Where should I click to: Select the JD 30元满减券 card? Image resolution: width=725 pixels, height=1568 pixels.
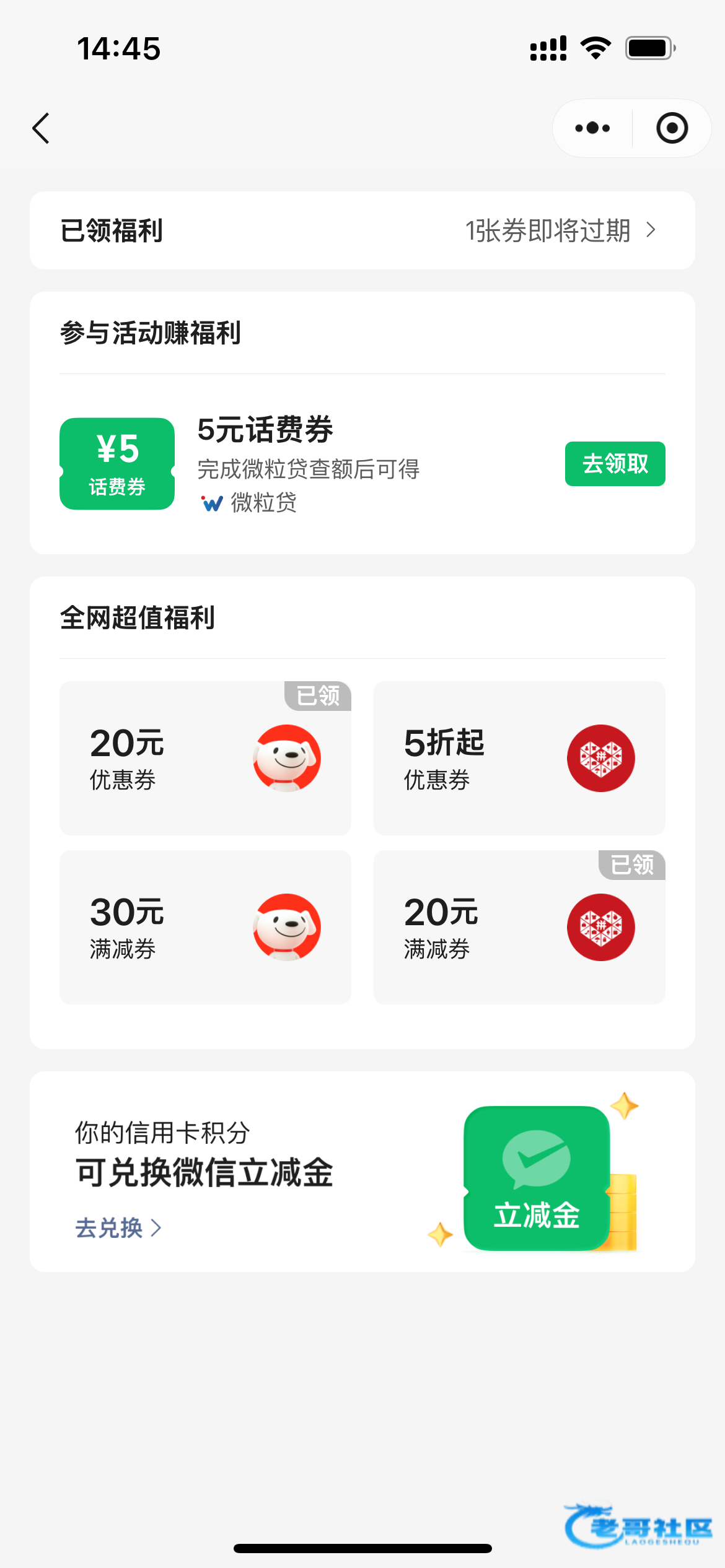coord(205,927)
